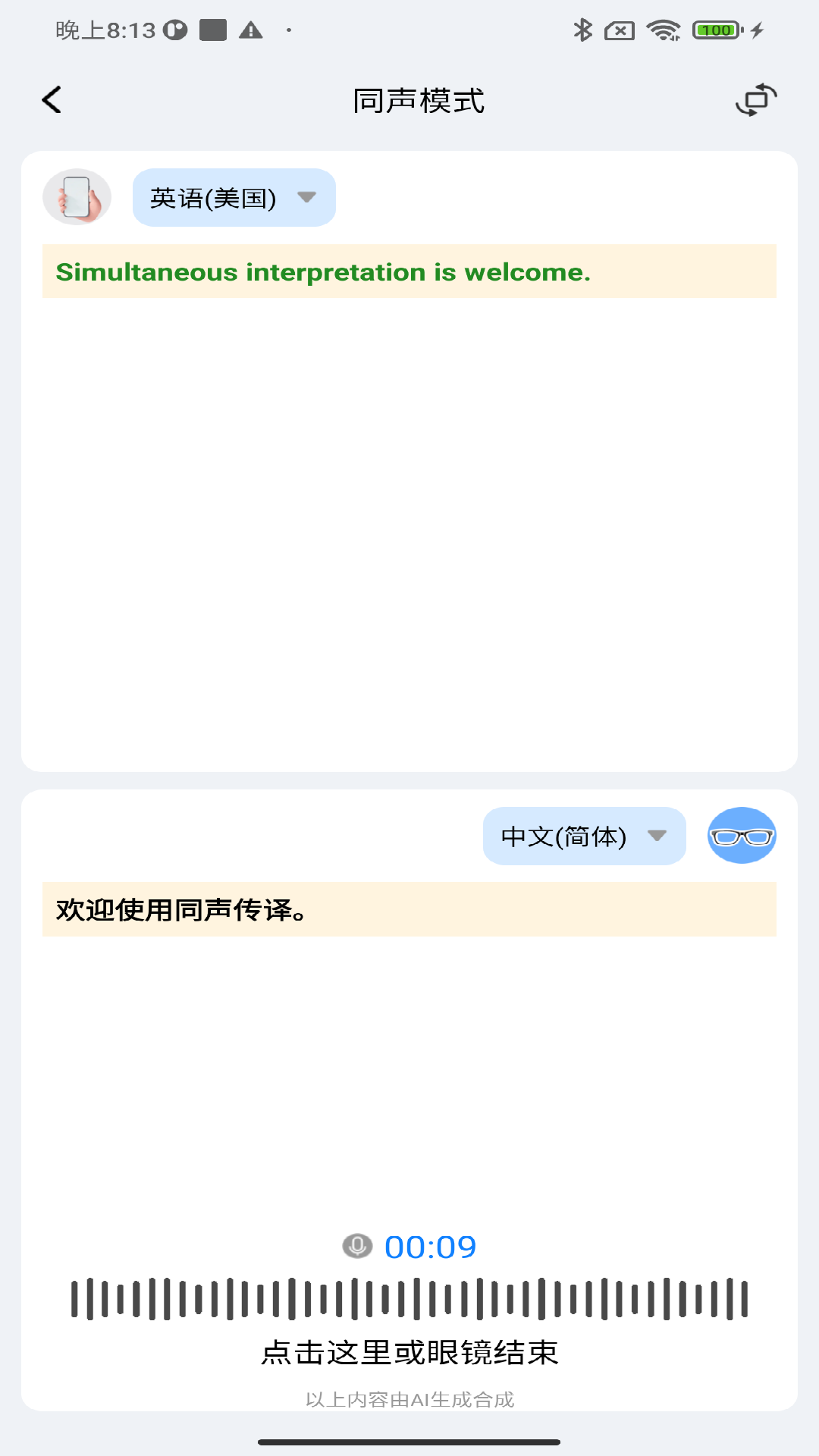819x1456 pixels.
Task: Tap the blue glasses avatar icon
Action: click(742, 836)
